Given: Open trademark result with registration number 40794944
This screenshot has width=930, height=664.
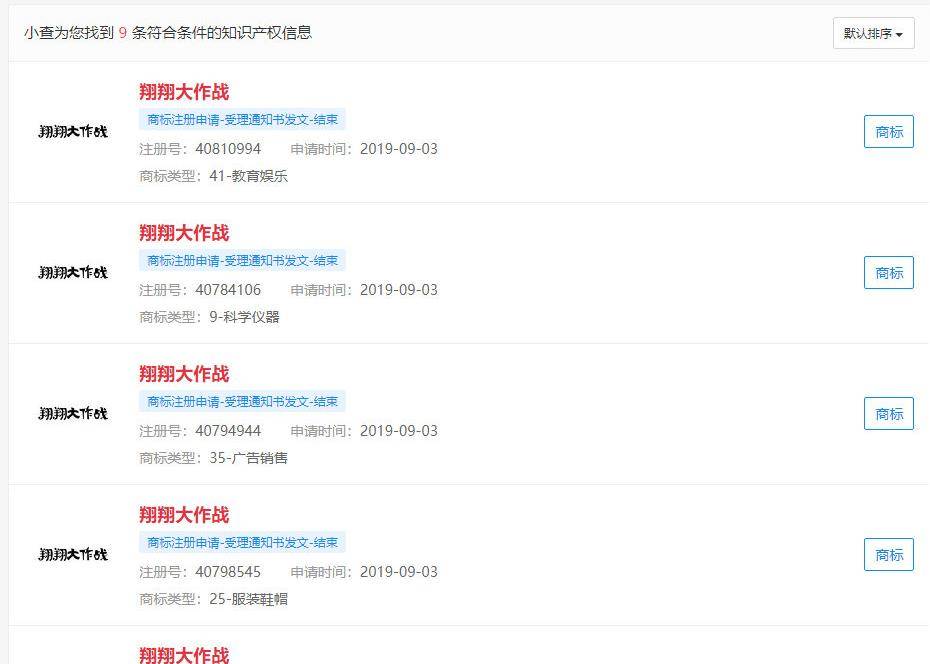Looking at the screenshot, I should click(x=184, y=374).
